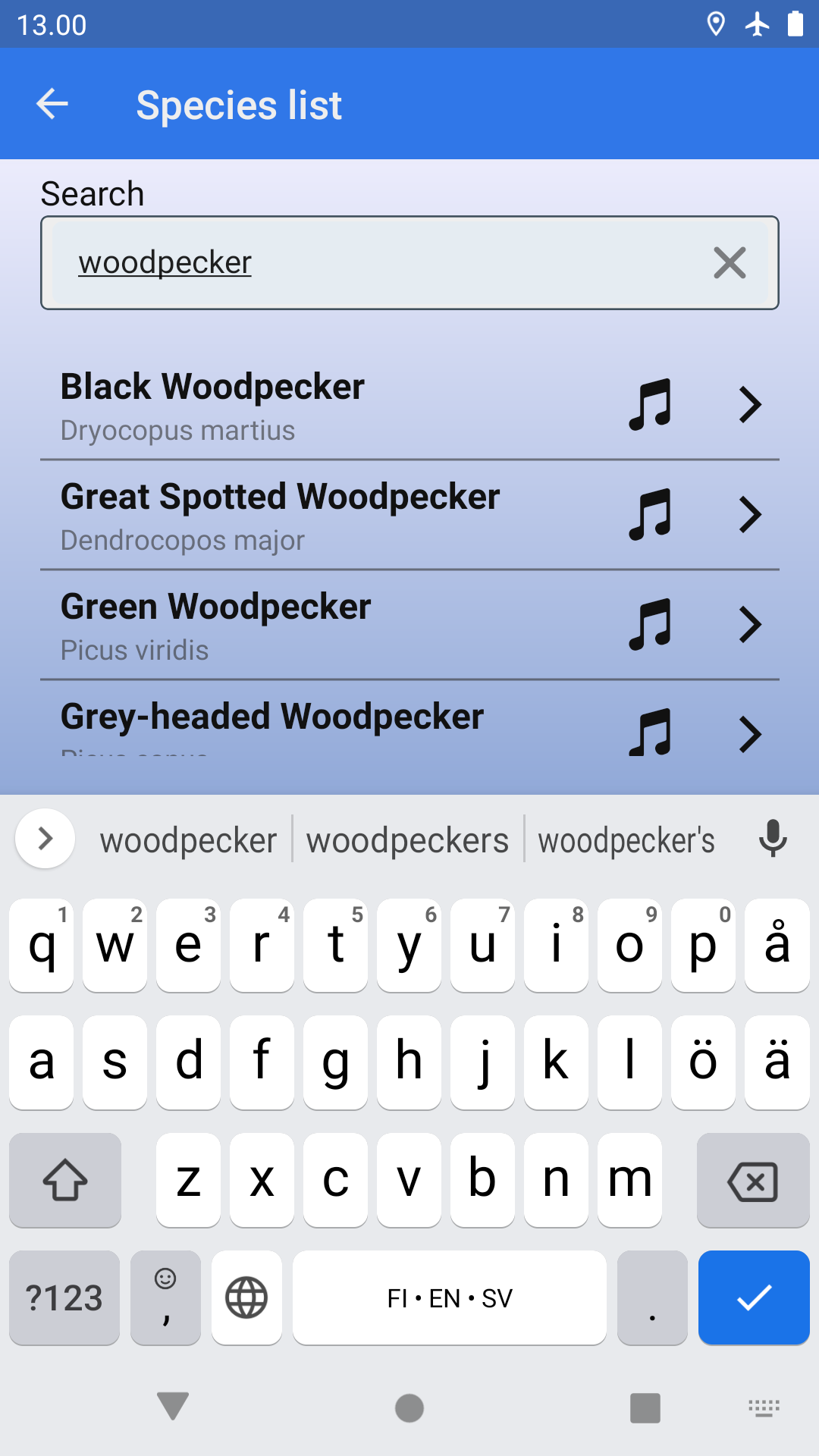The height and width of the screenshot is (1456, 819).
Task: Start voice input with the microphone
Action: [773, 839]
